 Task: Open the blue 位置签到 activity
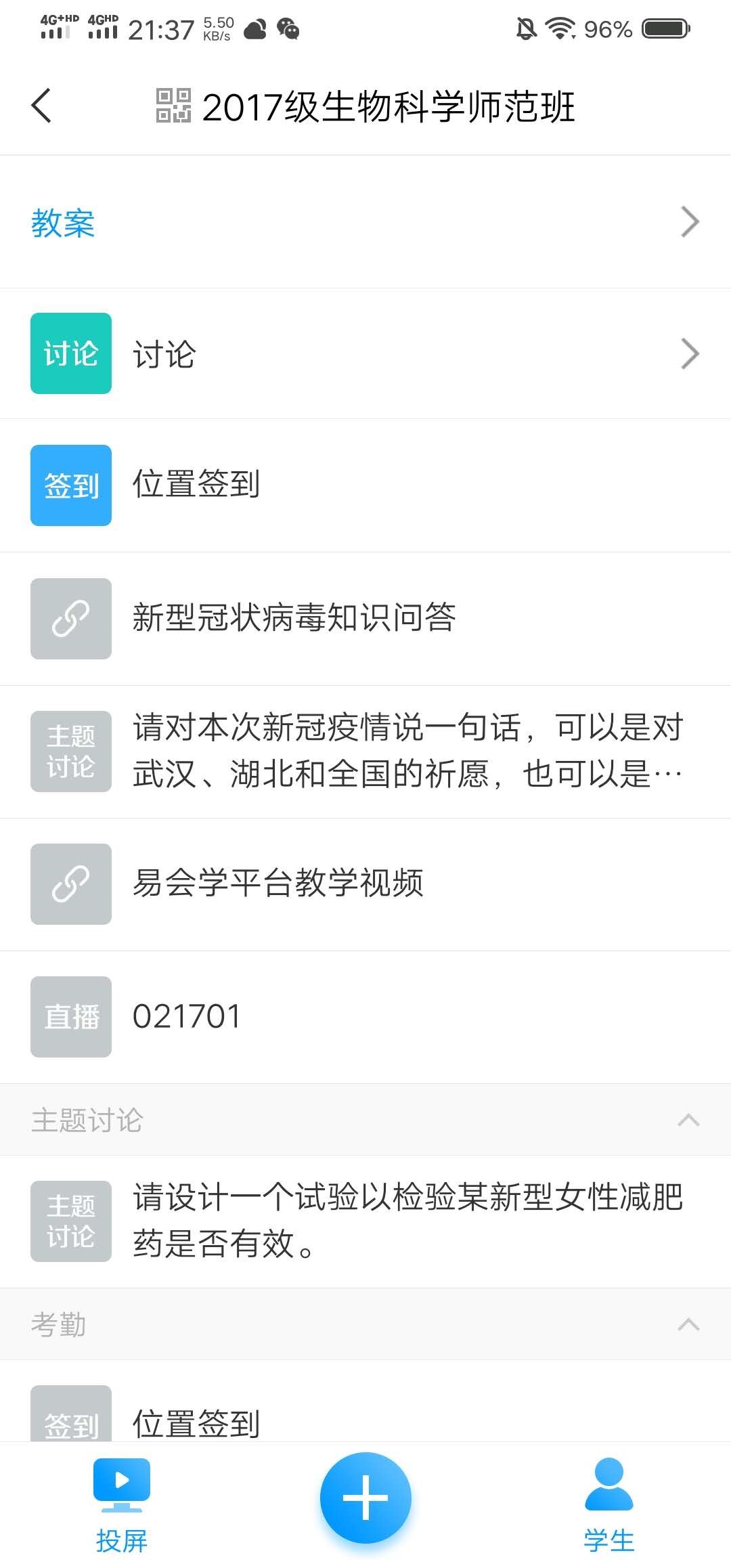pyautogui.click(x=365, y=485)
